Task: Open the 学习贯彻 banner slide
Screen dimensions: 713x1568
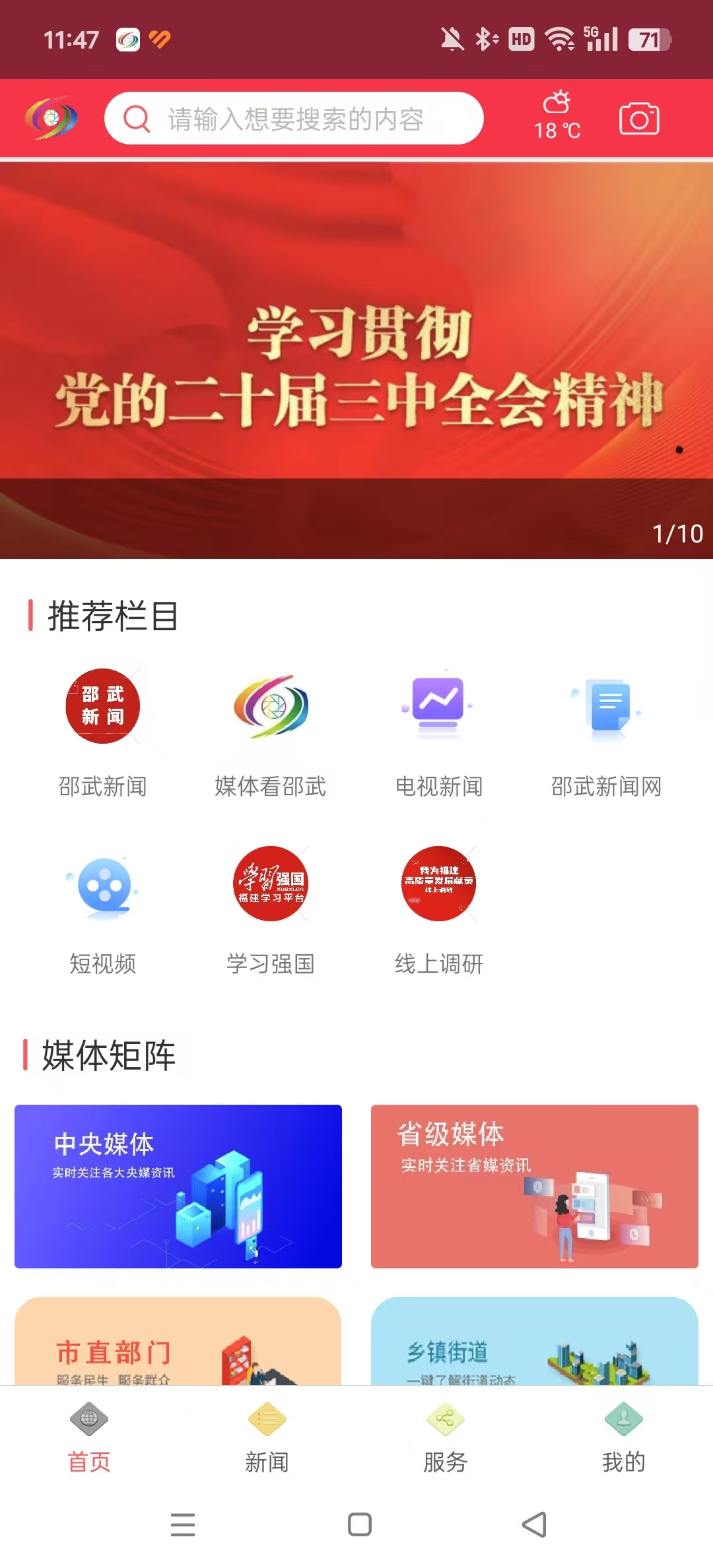Action: [356, 360]
